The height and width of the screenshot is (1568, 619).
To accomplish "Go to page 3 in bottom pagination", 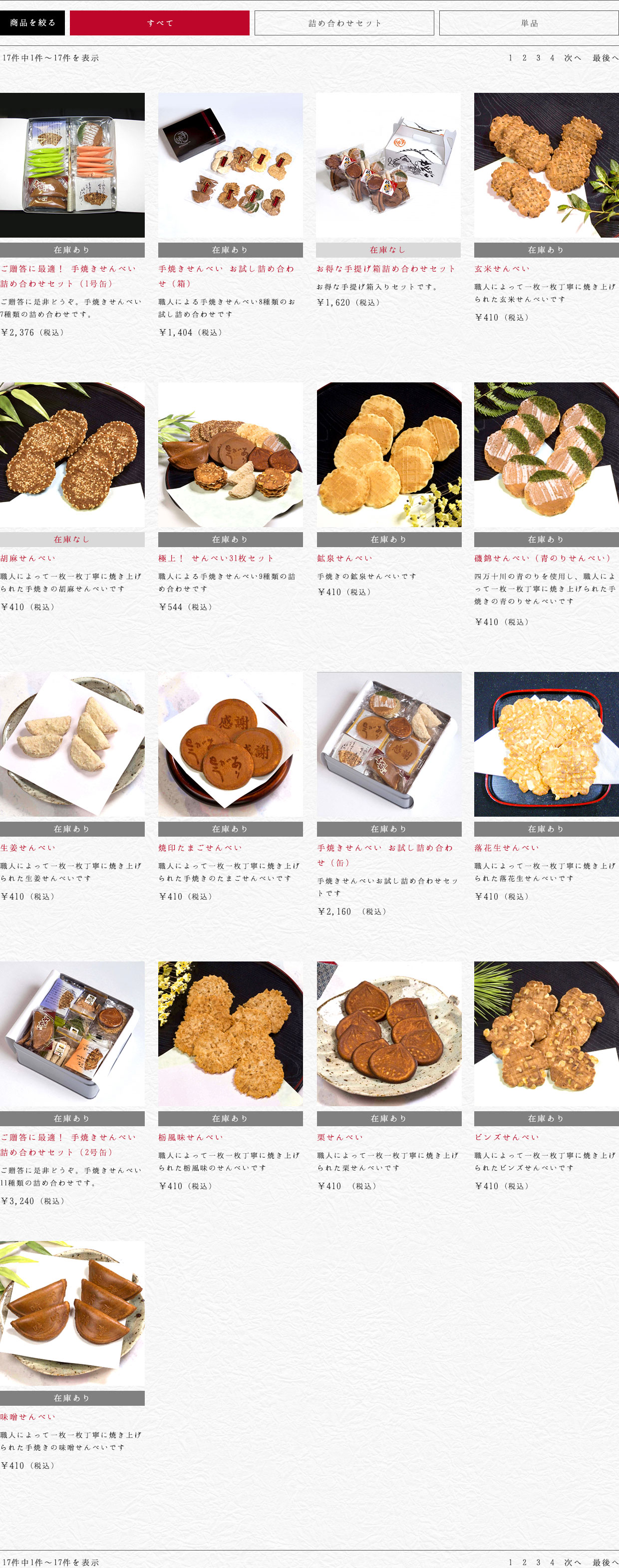I will [538, 1562].
